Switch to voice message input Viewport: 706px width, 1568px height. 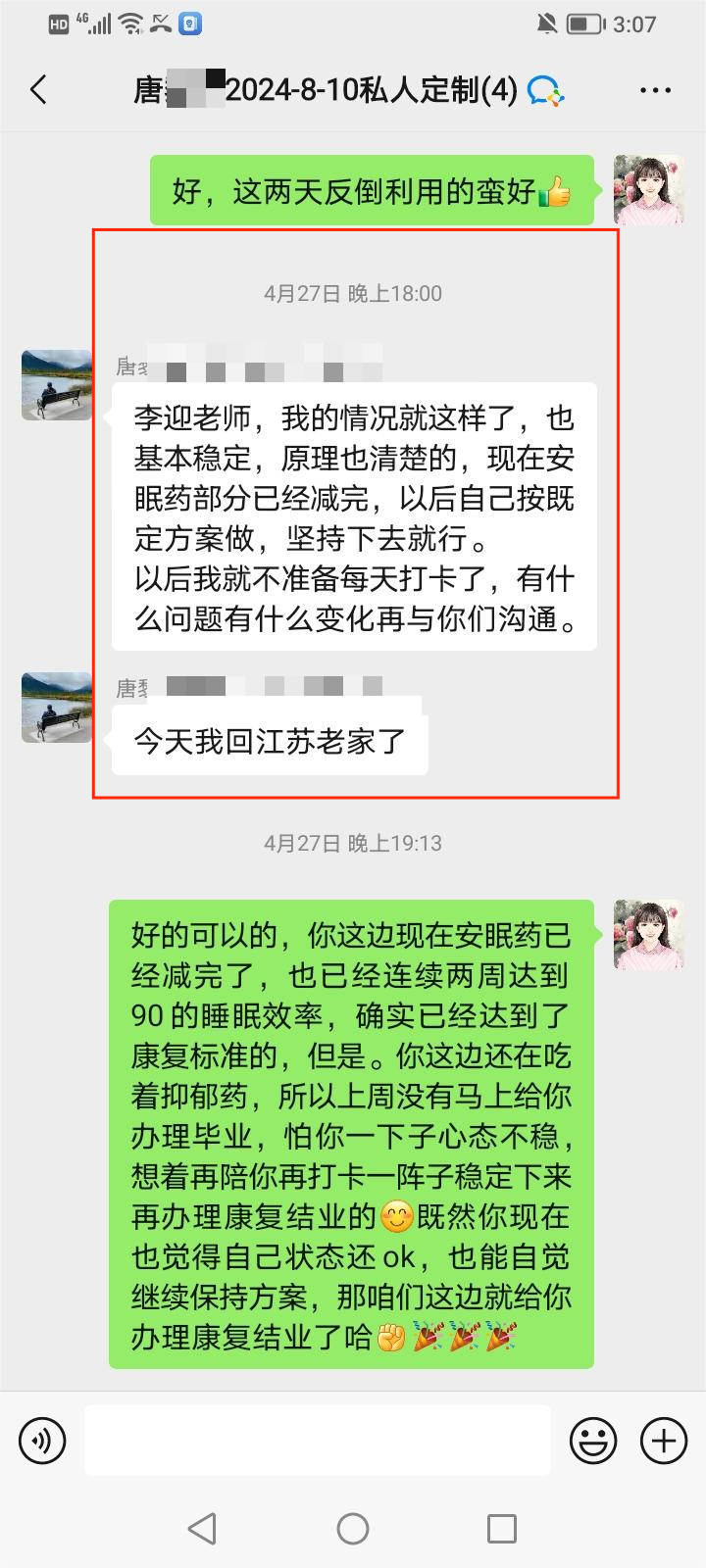[x=42, y=1441]
